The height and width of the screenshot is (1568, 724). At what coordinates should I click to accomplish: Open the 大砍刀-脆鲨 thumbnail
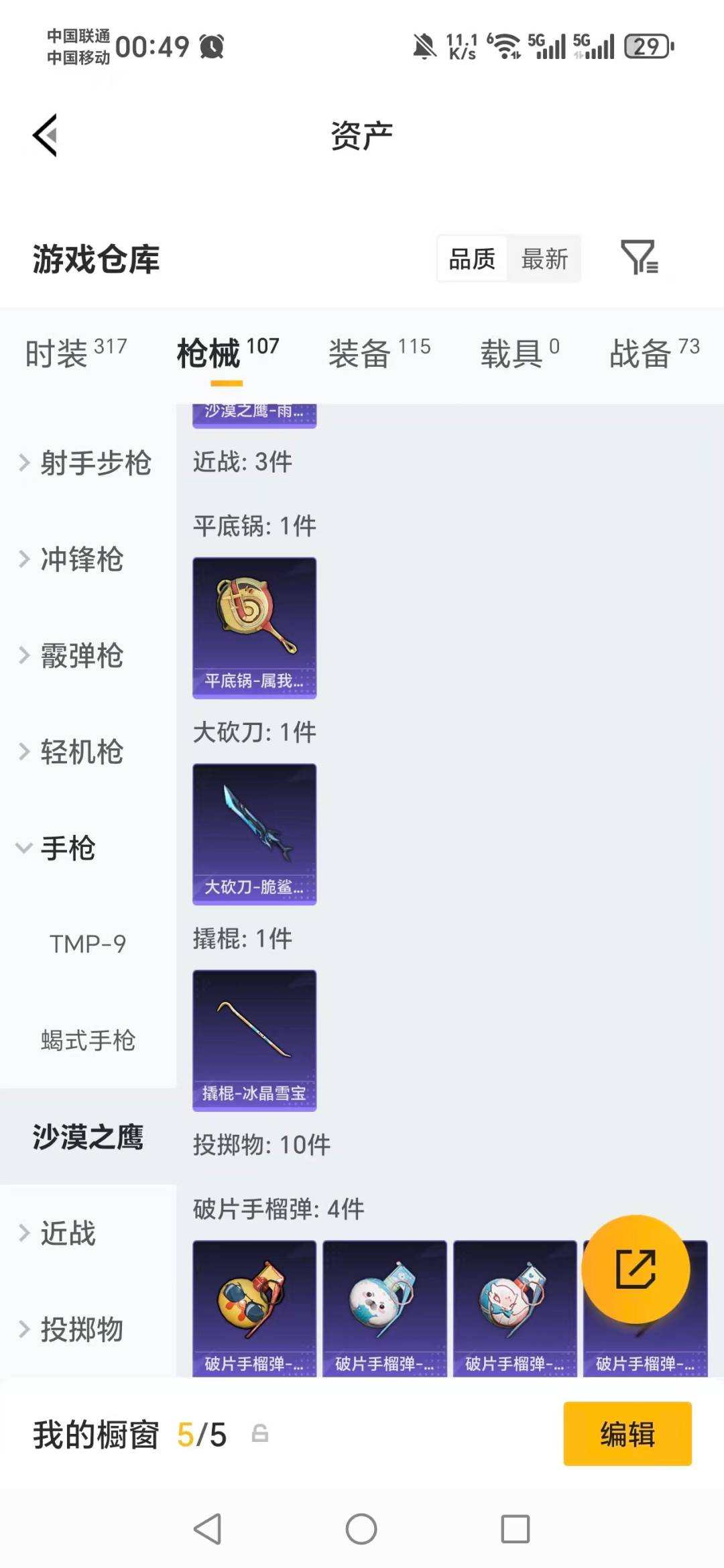[x=255, y=832]
